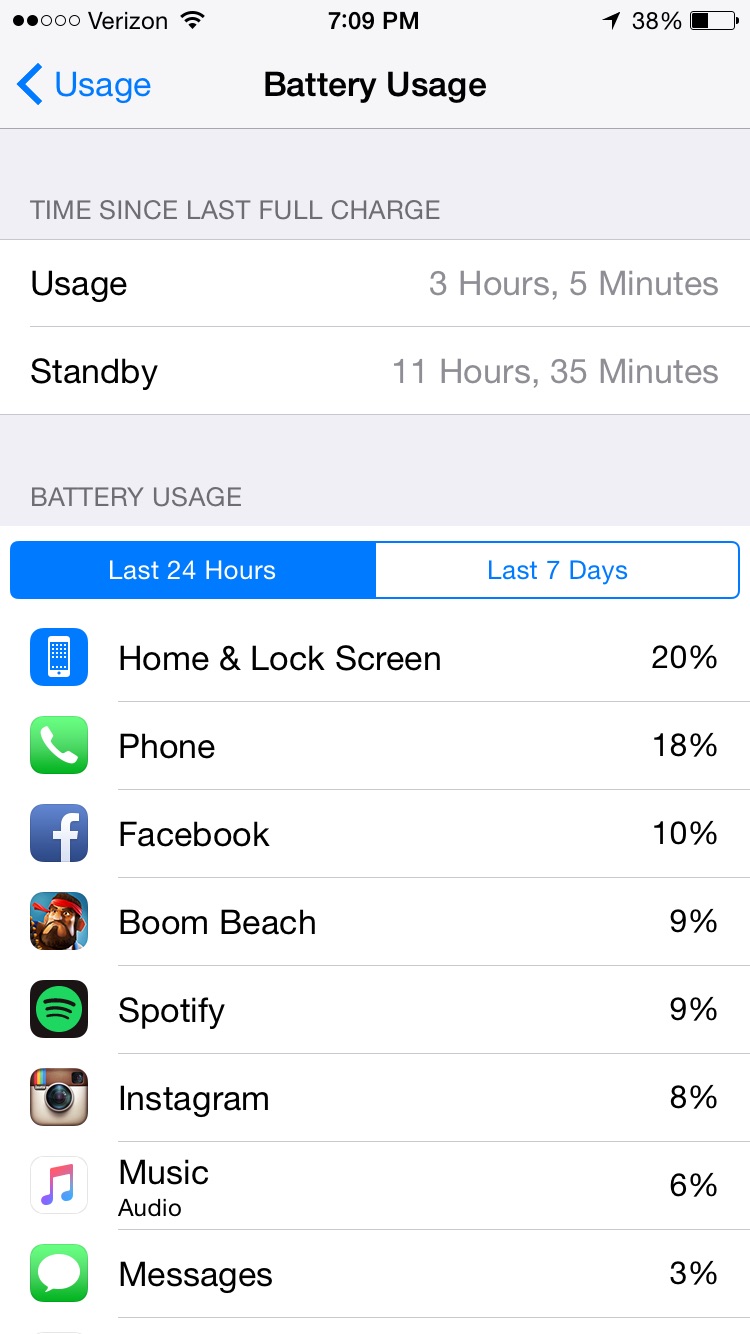Switch to the Last 7 Days segment
The image size is (750, 1334).
(557, 570)
